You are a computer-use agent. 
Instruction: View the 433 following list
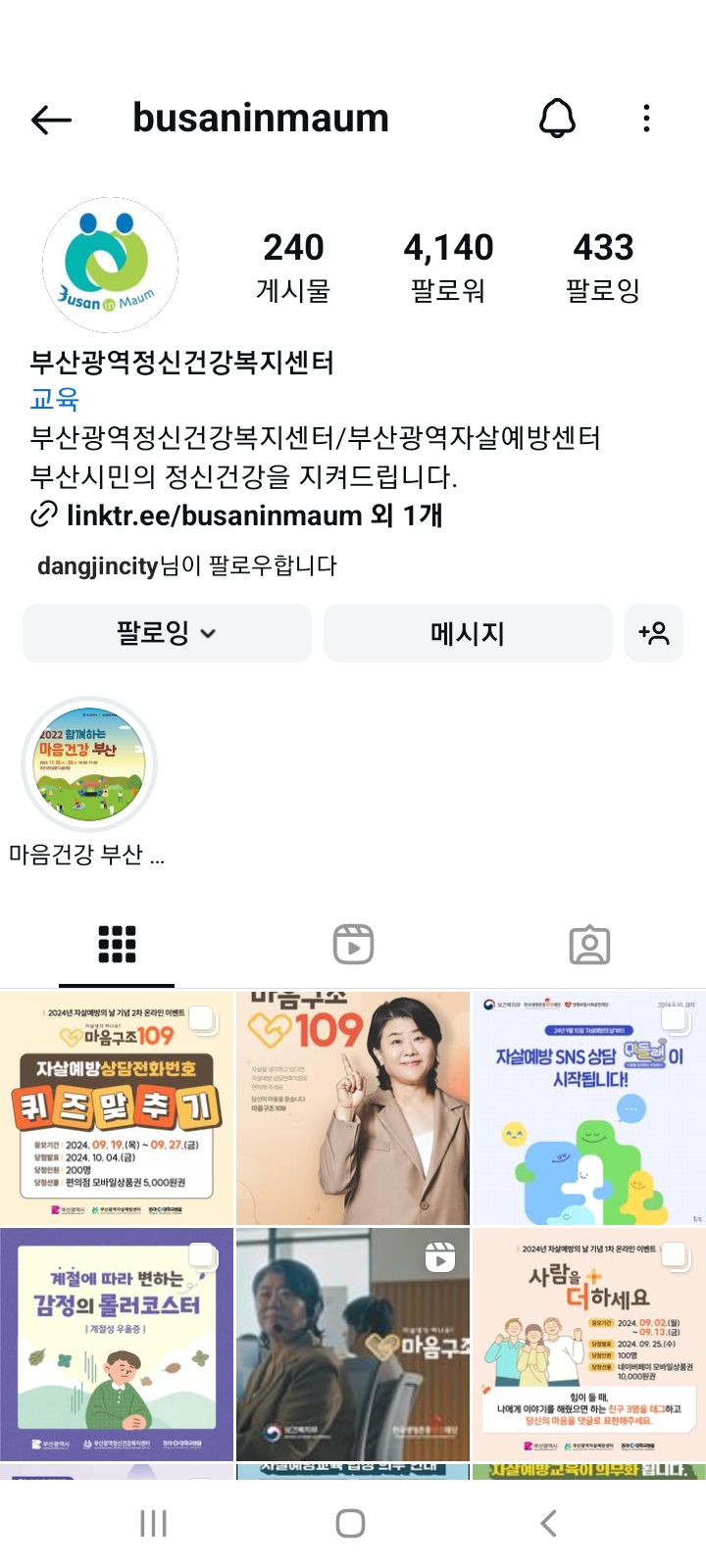tap(603, 267)
